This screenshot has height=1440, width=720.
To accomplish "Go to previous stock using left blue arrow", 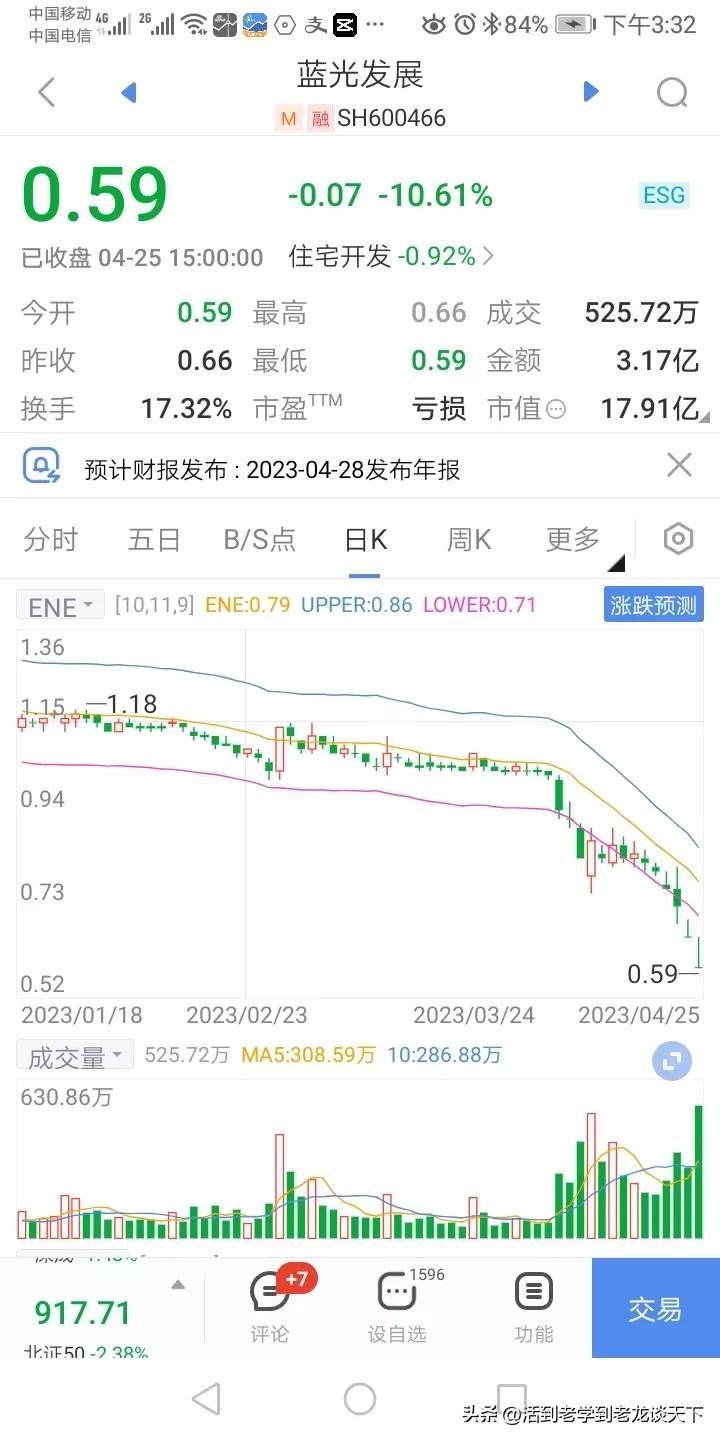I will point(130,91).
